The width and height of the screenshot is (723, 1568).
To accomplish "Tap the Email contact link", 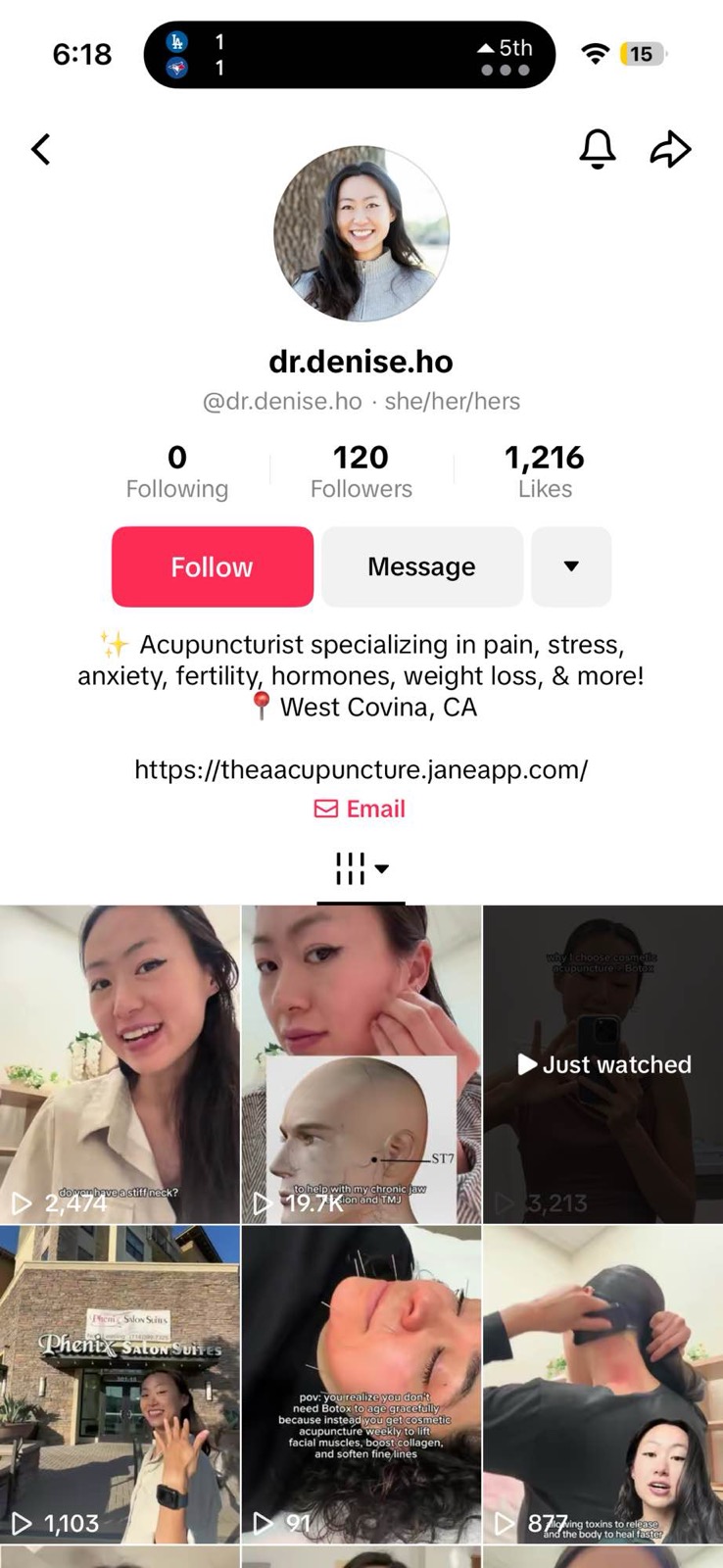I will point(361,808).
